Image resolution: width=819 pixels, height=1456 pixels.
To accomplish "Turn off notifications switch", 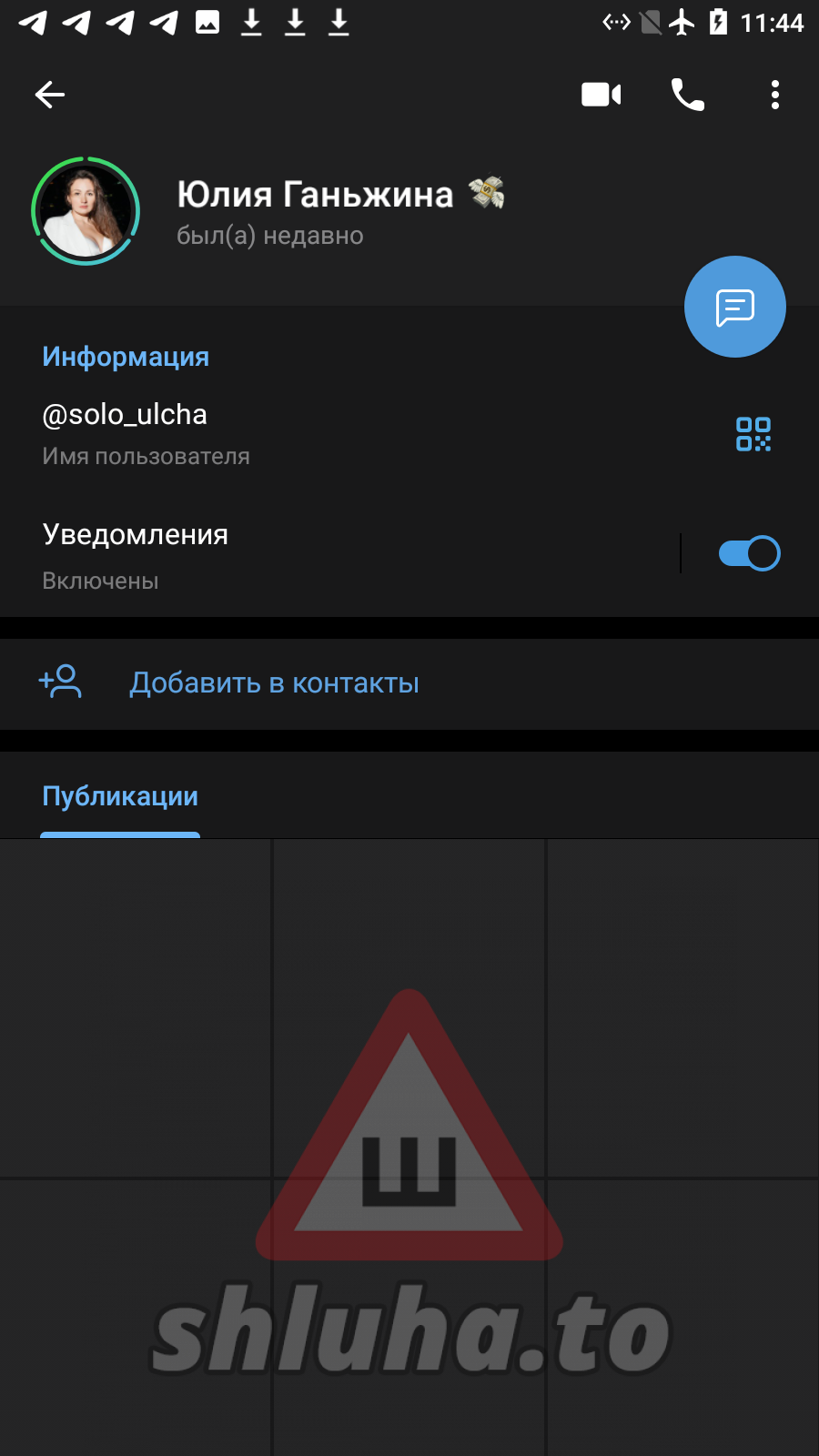I will 749,553.
